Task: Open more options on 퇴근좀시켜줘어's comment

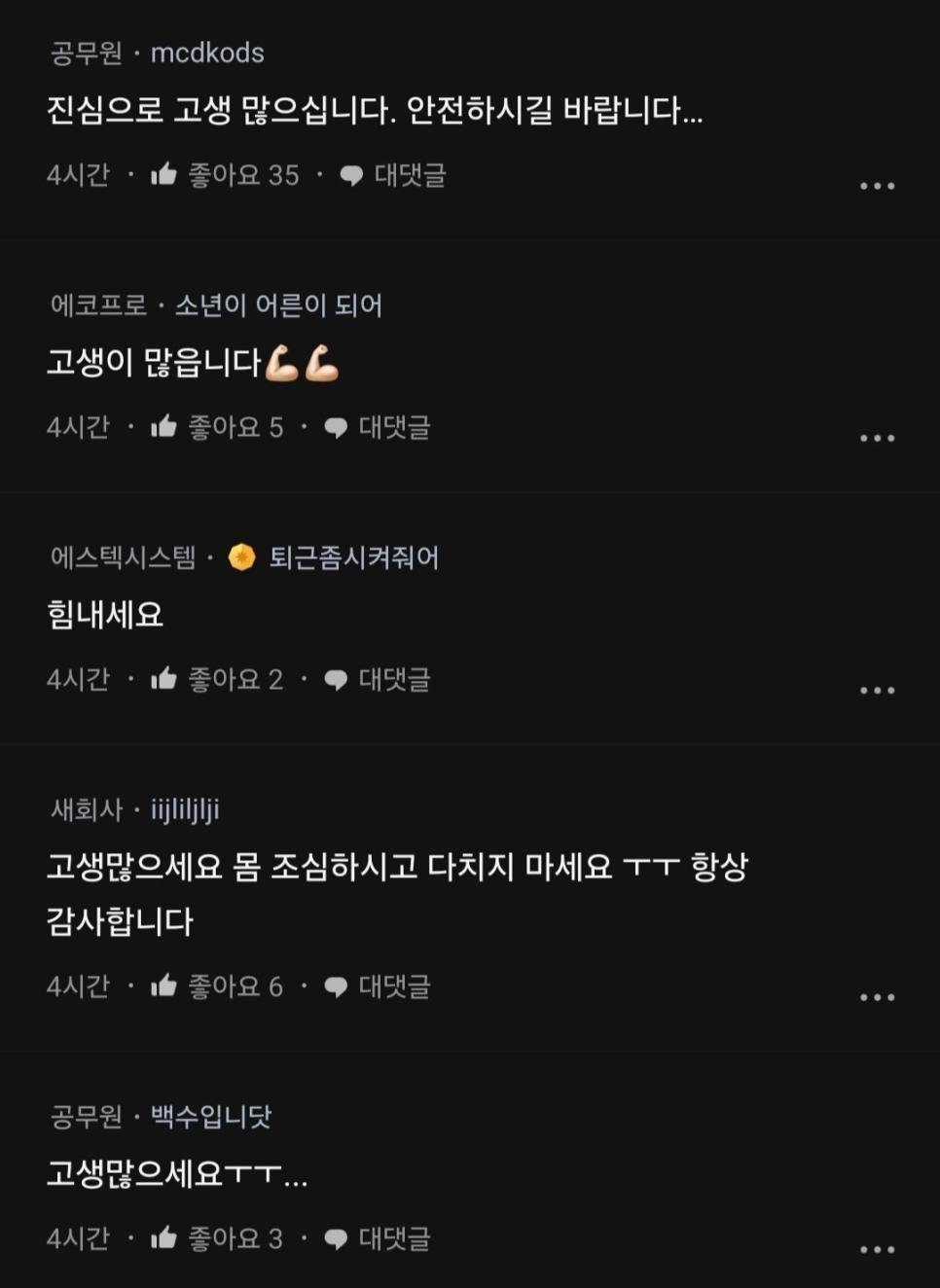Action: tap(877, 690)
